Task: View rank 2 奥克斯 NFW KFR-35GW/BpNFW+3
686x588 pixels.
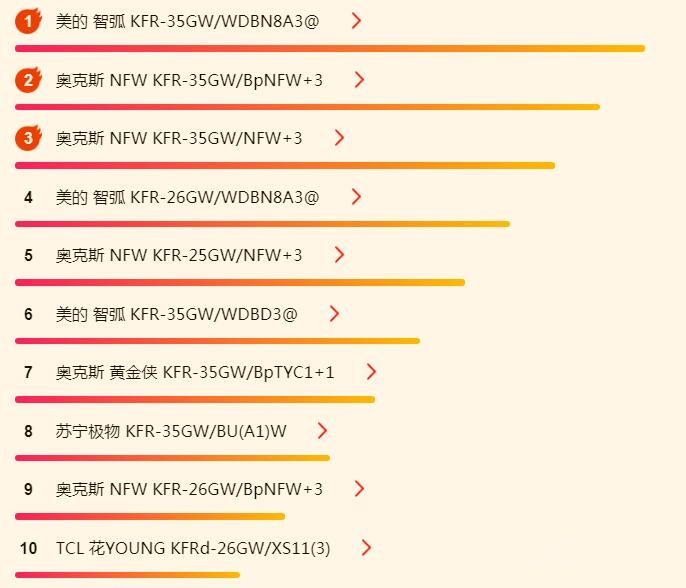Action: [x=189, y=80]
